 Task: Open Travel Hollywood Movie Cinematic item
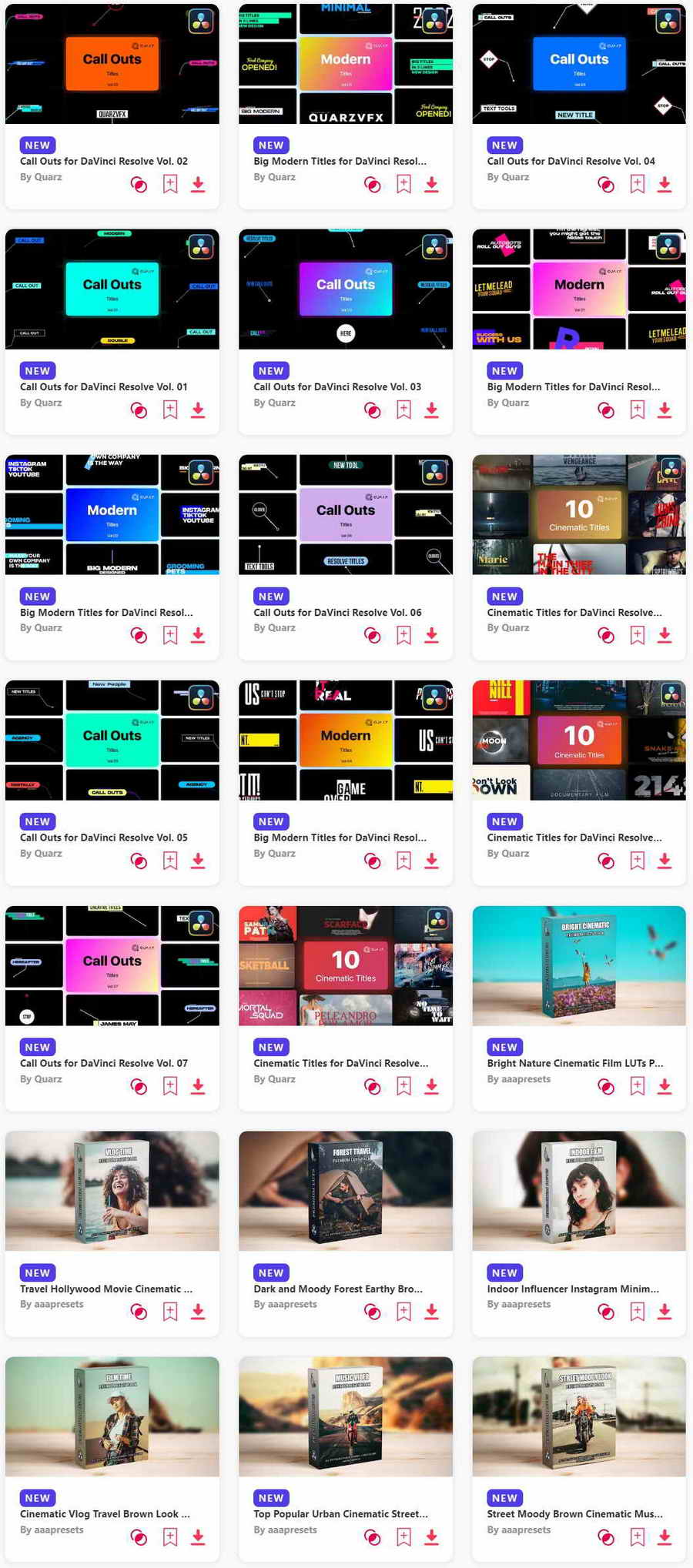pyautogui.click(x=106, y=1289)
